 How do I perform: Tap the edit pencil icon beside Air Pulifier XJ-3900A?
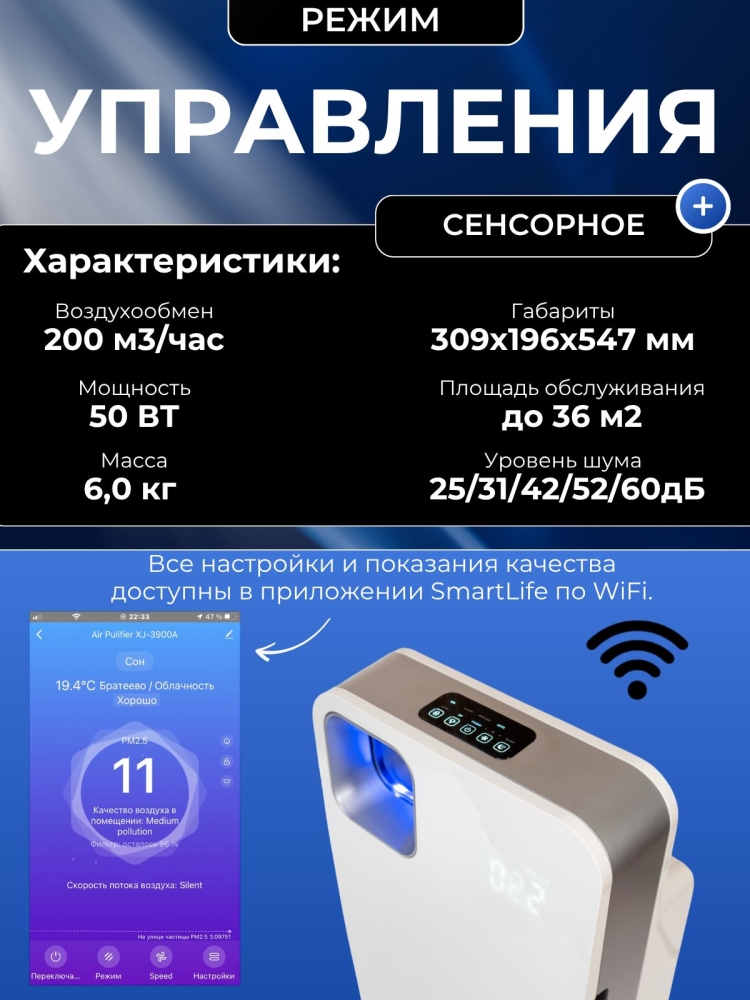pyautogui.click(x=228, y=635)
